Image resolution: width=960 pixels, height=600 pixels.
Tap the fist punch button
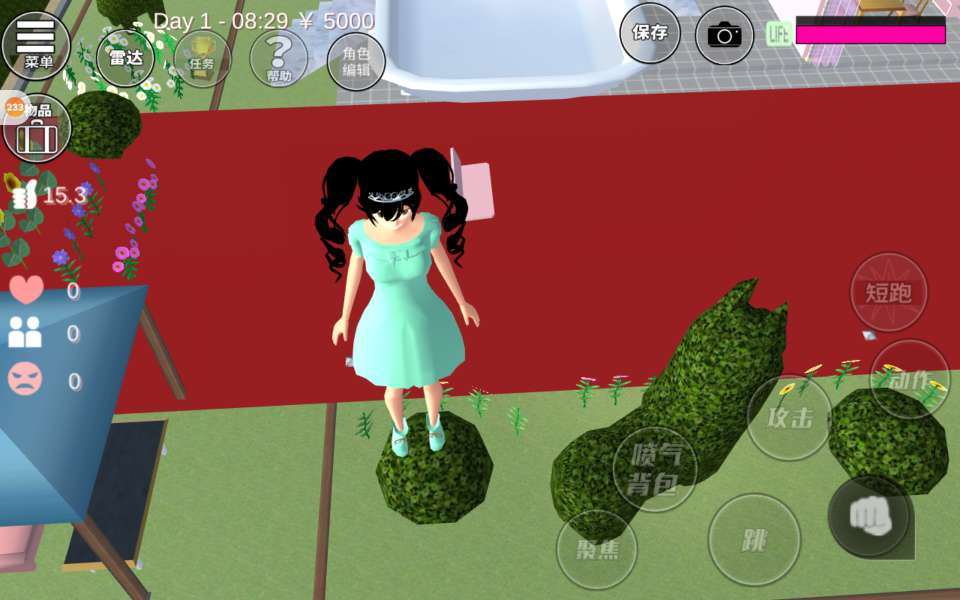click(868, 515)
